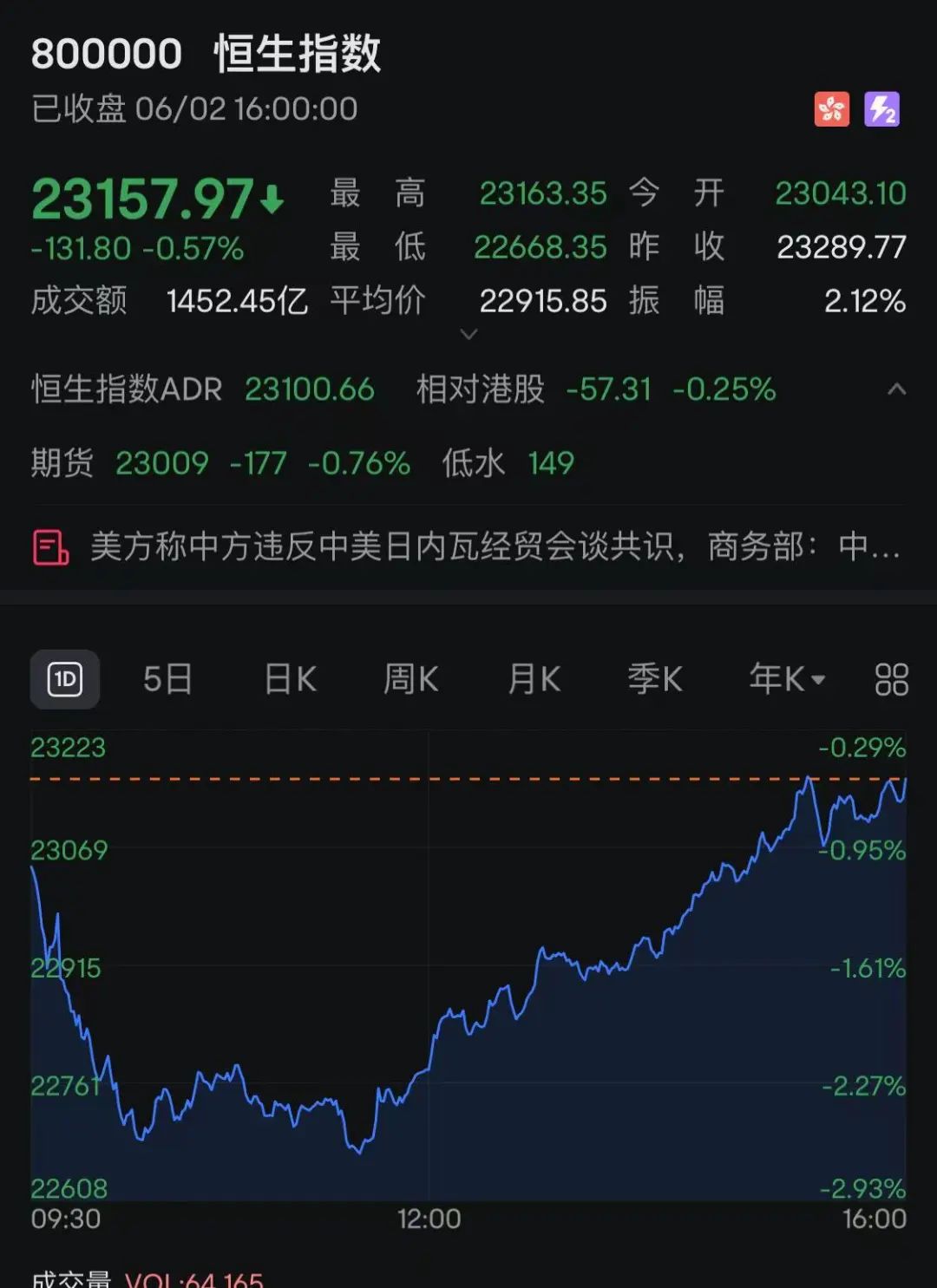Expand more quote details below 平均价
Screen dimensions: 937x1288
coord(468,334)
